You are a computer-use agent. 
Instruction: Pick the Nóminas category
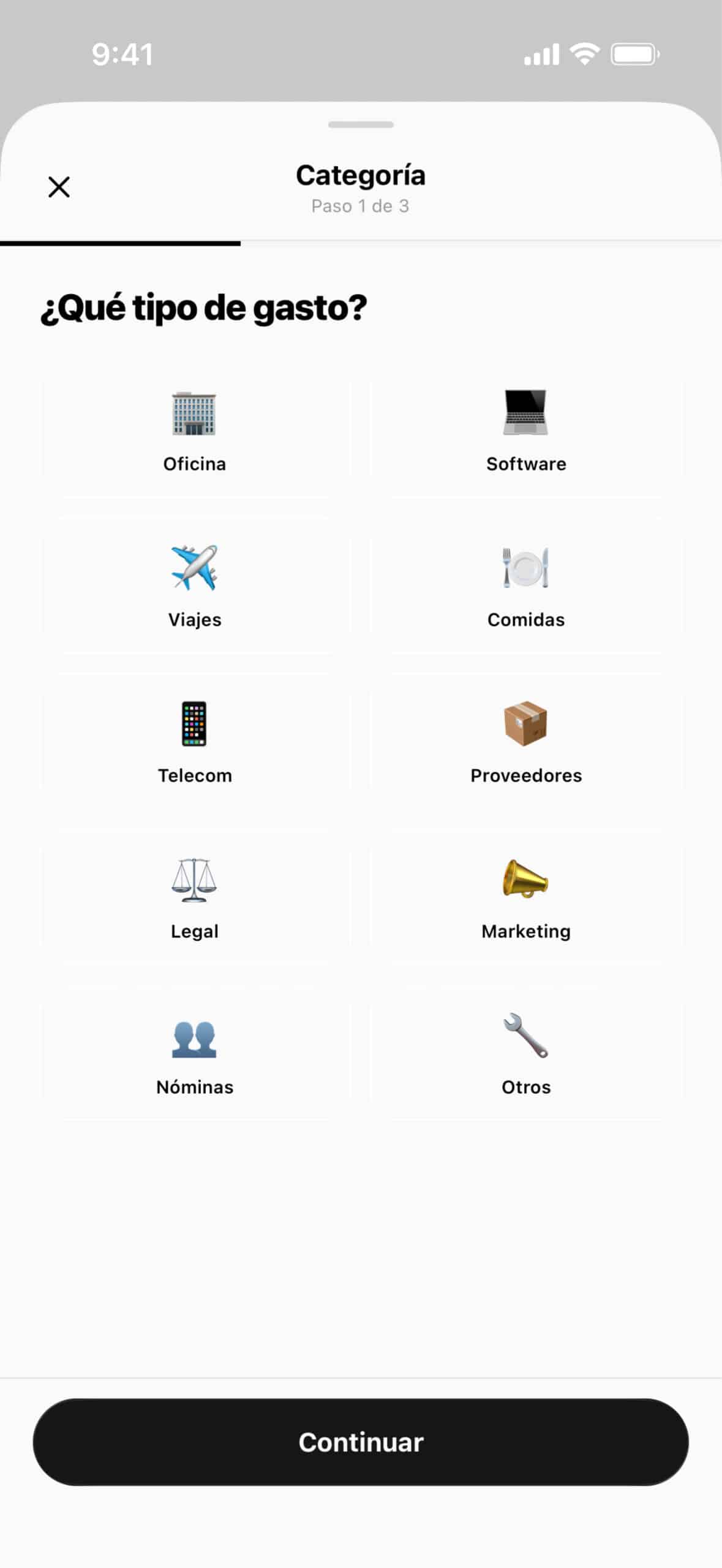[x=195, y=1054]
